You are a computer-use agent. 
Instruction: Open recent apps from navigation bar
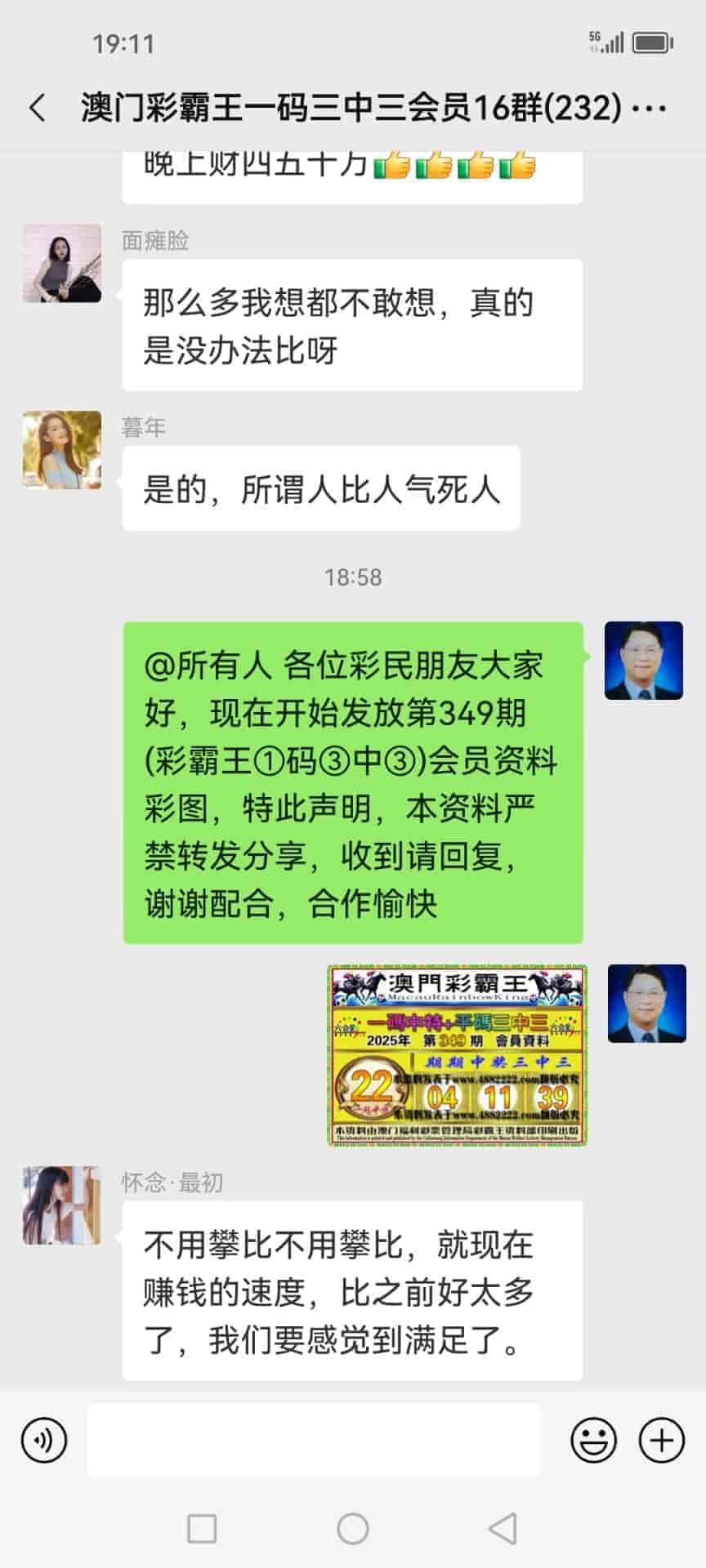point(202,1528)
